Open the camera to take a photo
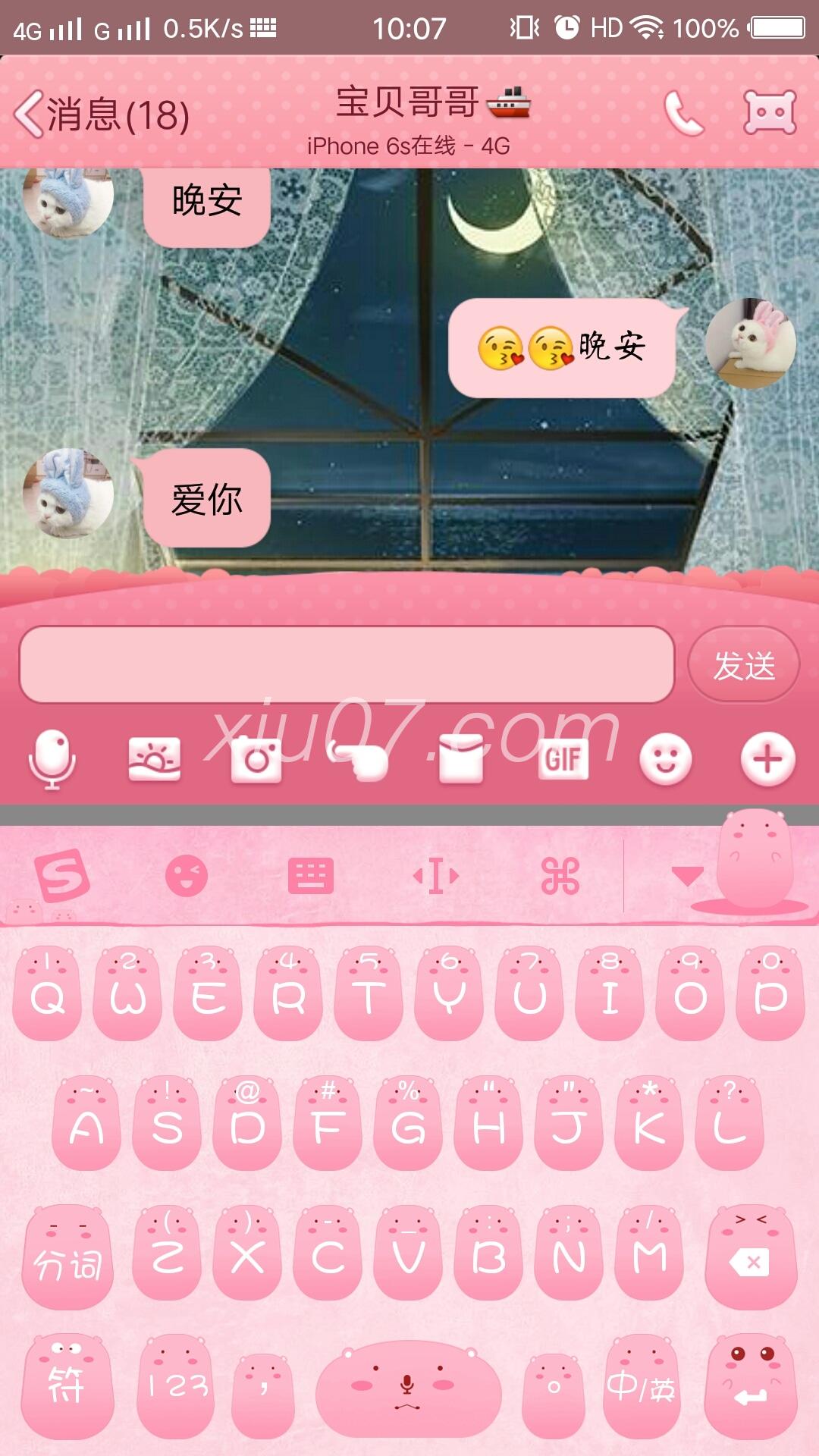The height and width of the screenshot is (1456, 819). (x=256, y=758)
